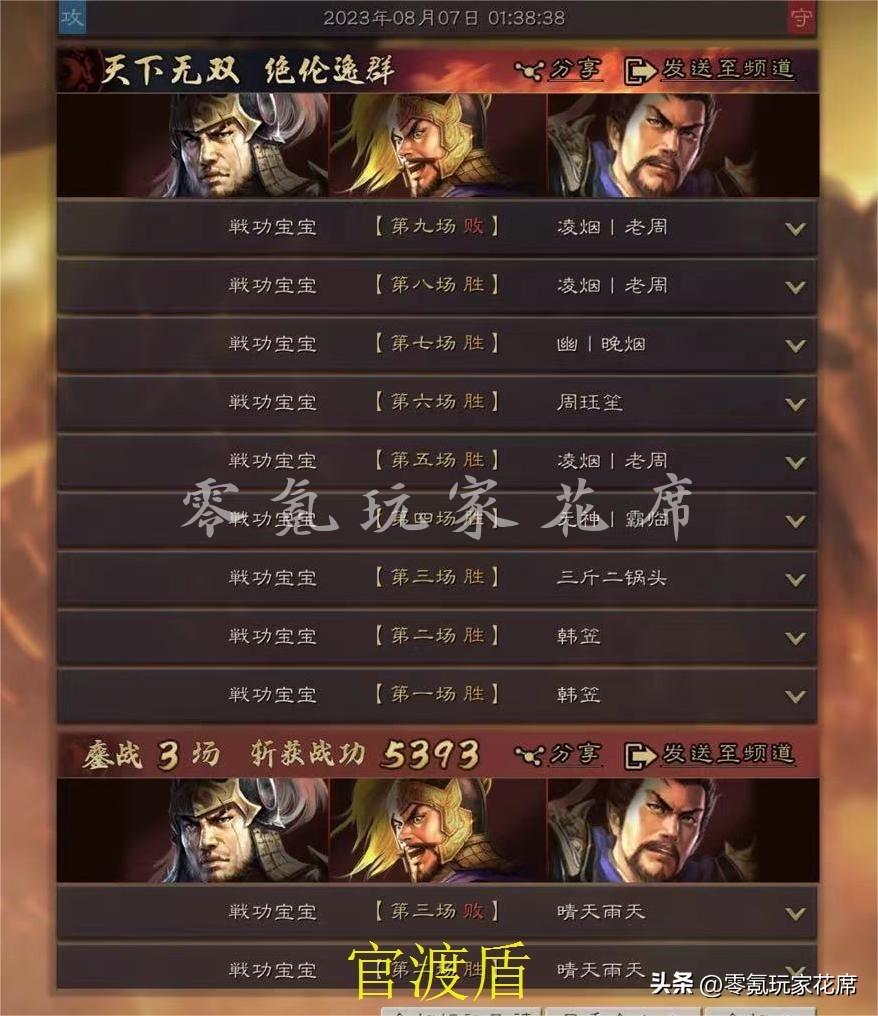Expand the 第二场 battle against 韩笠
Screen dimensions: 878x1016
pos(795,637)
